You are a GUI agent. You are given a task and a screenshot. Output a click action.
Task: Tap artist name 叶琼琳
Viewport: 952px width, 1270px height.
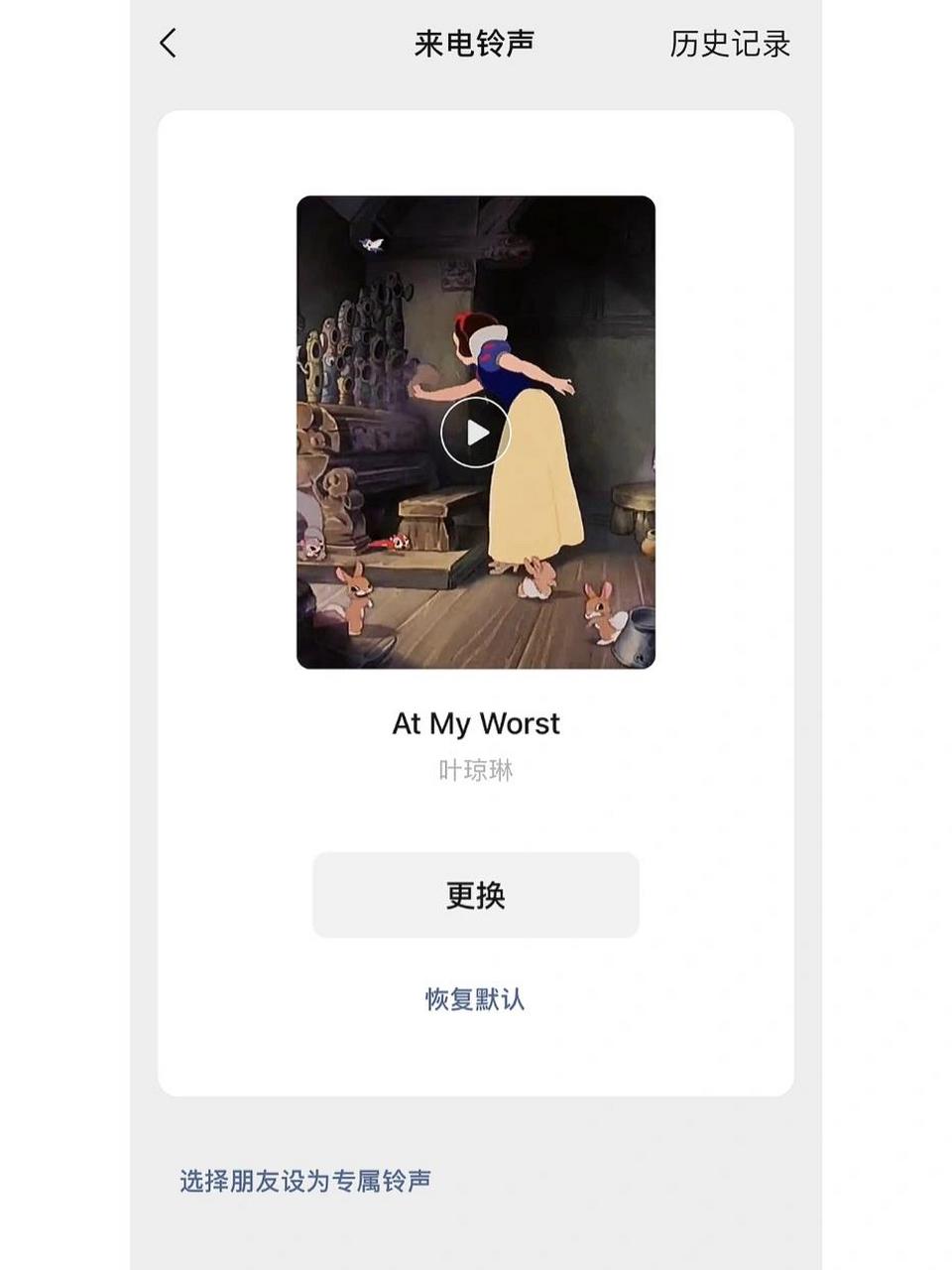[x=476, y=769]
